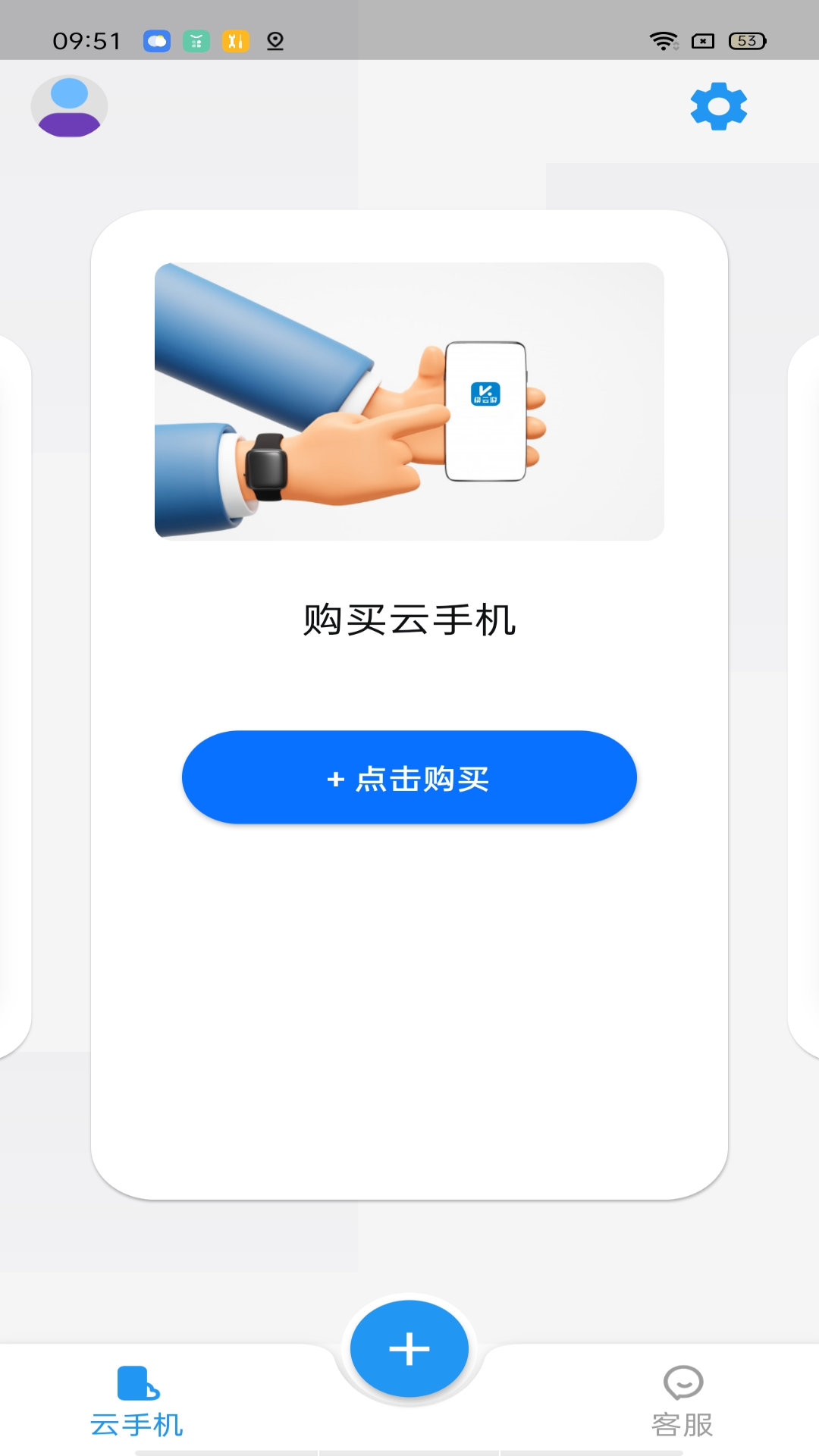The image size is (819, 1456).
Task: Tap the chat bubble icon above 客服
Action: tap(682, 1380)
